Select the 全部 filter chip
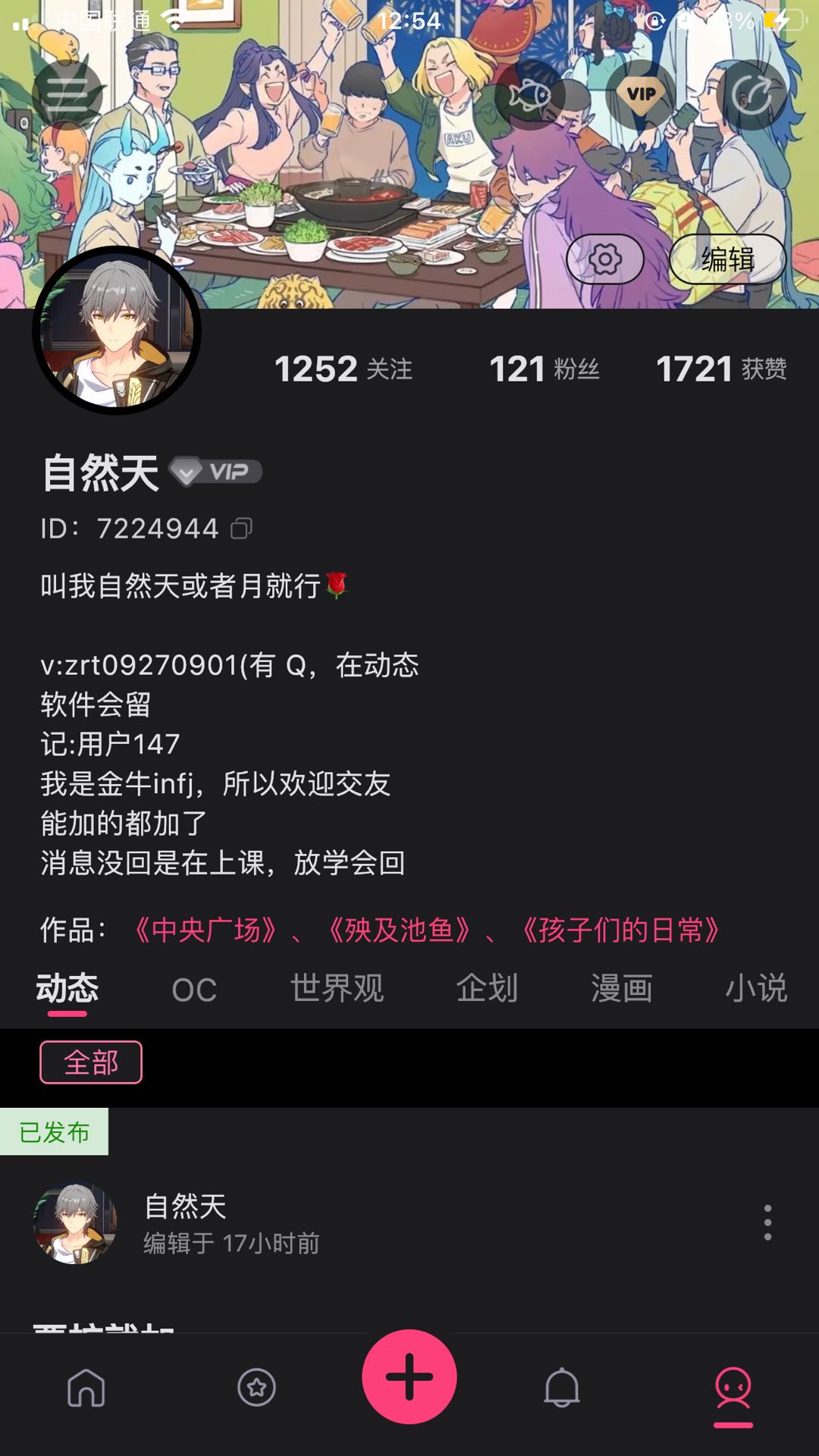Viewport: 819px width, 1456px height. 91,1062
